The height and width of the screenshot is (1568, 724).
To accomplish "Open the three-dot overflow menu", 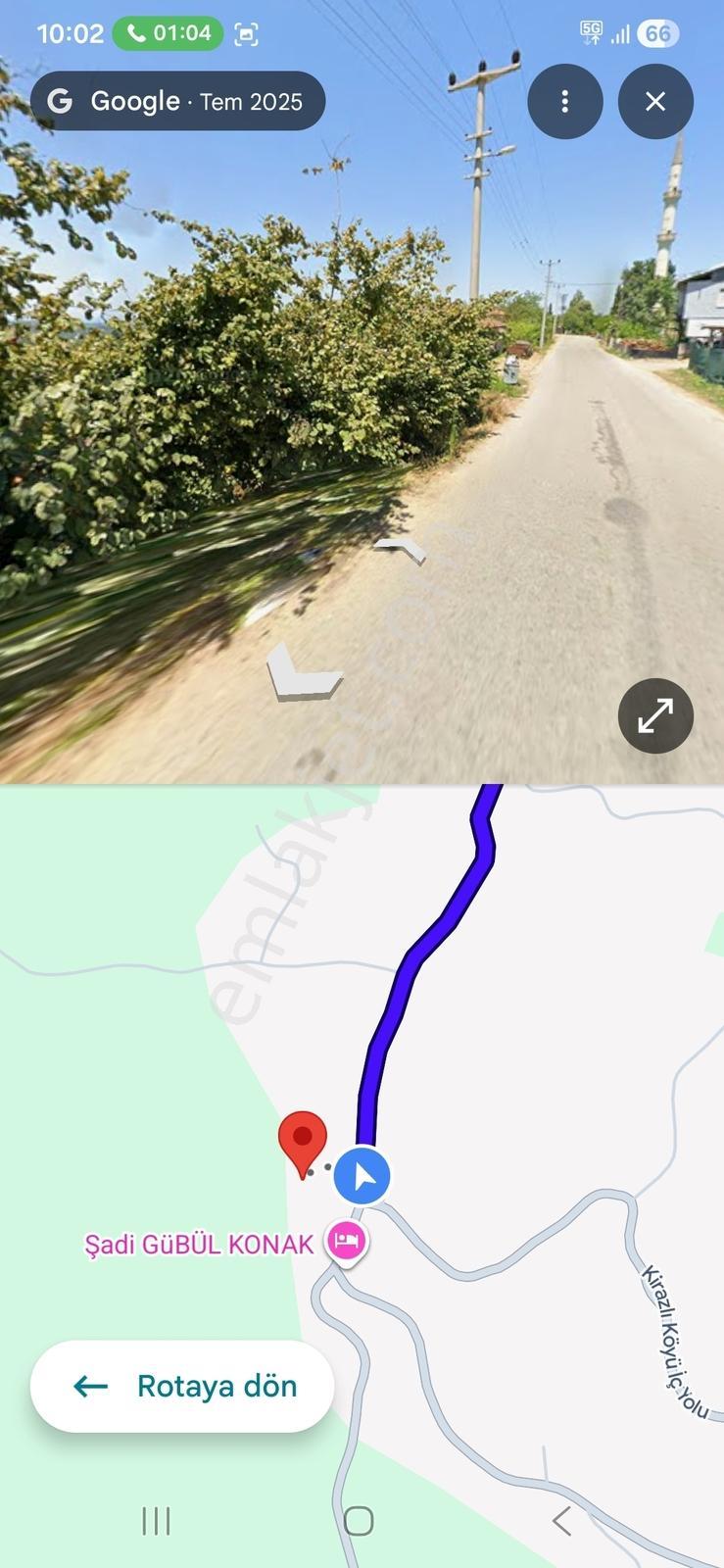I will (564, 101).
